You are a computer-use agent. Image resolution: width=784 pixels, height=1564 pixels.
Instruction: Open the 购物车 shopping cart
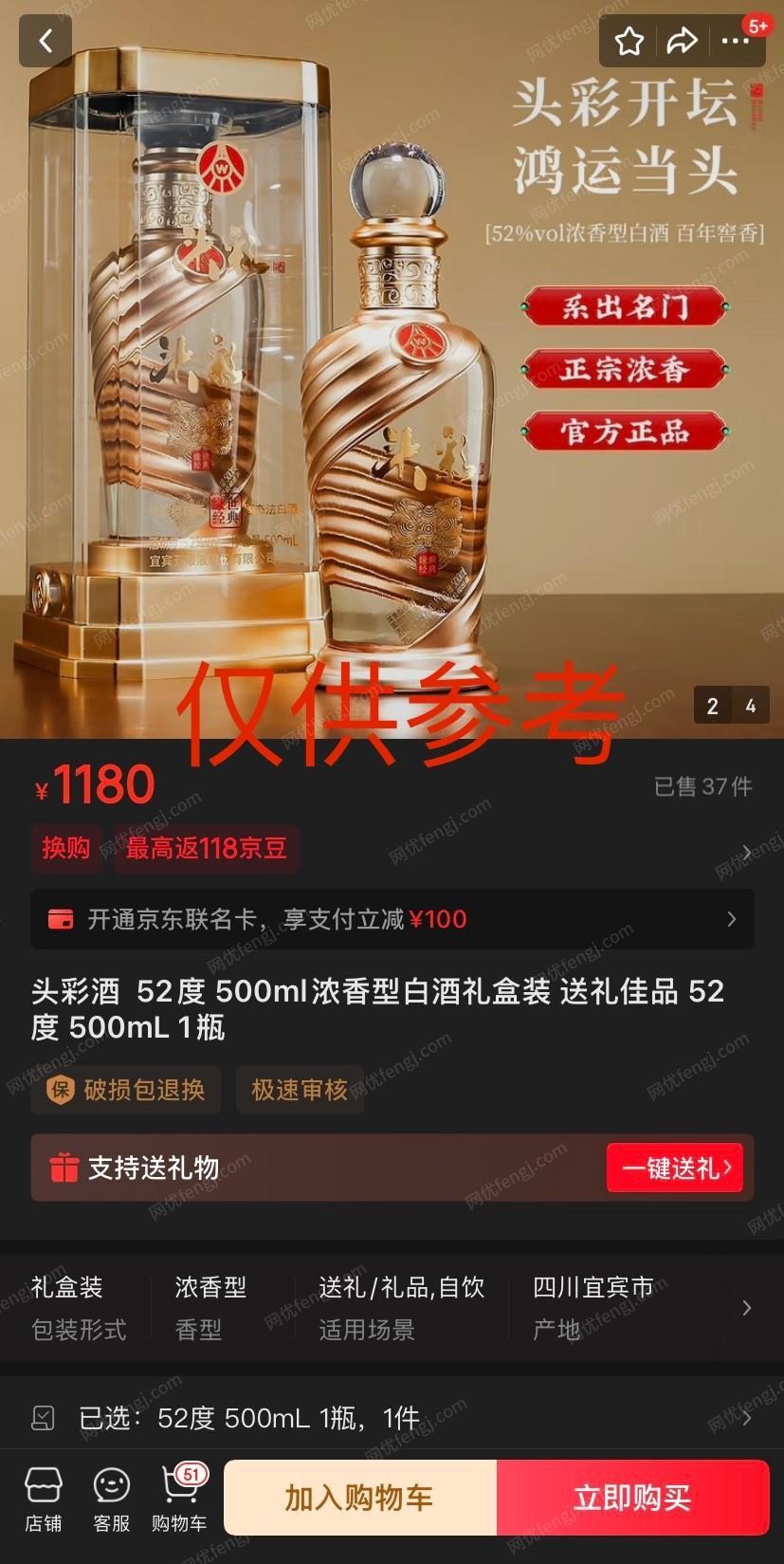click(x=179, y=1500)
